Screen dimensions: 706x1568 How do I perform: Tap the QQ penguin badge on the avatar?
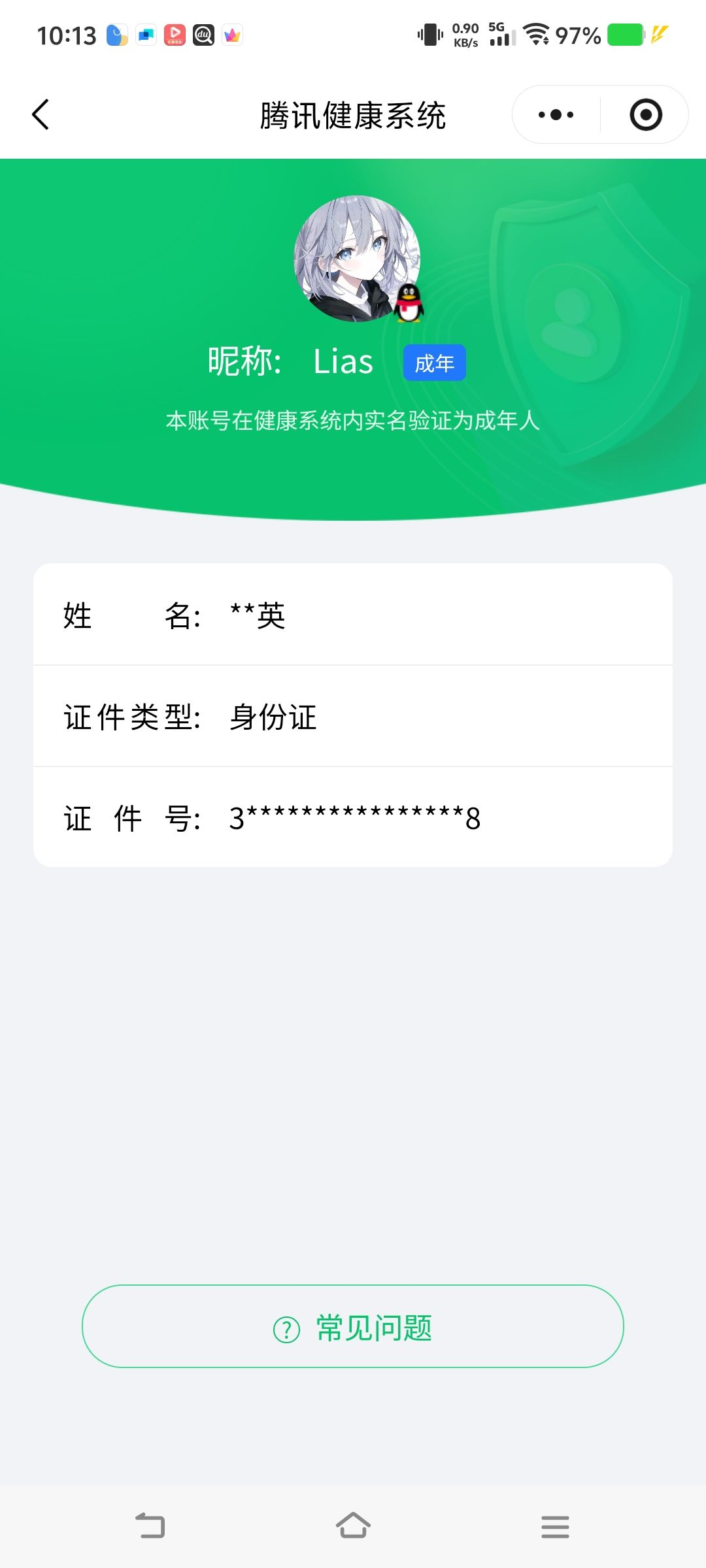409,304
